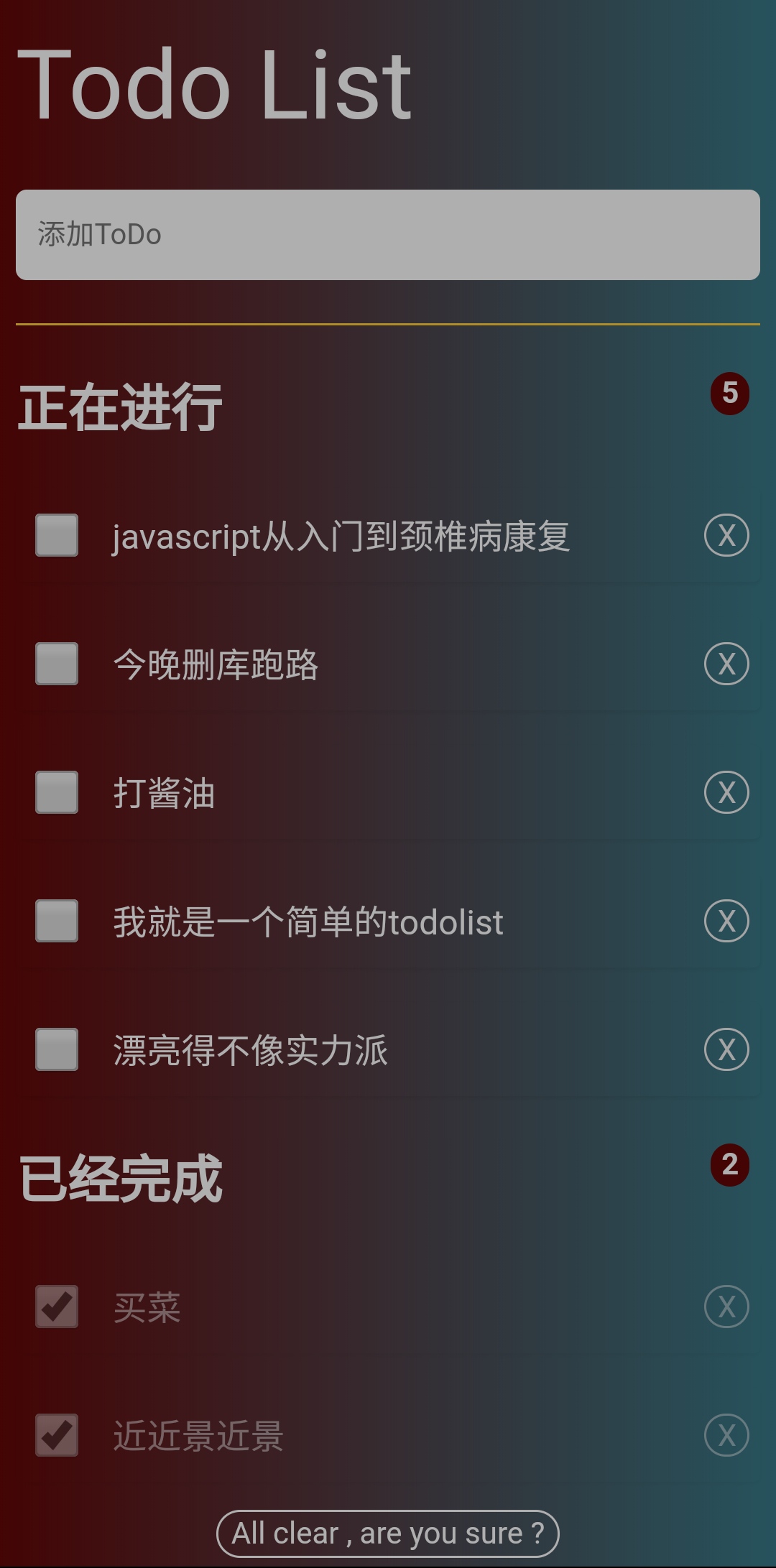
Task: Tick the 打酱油 checkbox
Action: pos(57,792)
